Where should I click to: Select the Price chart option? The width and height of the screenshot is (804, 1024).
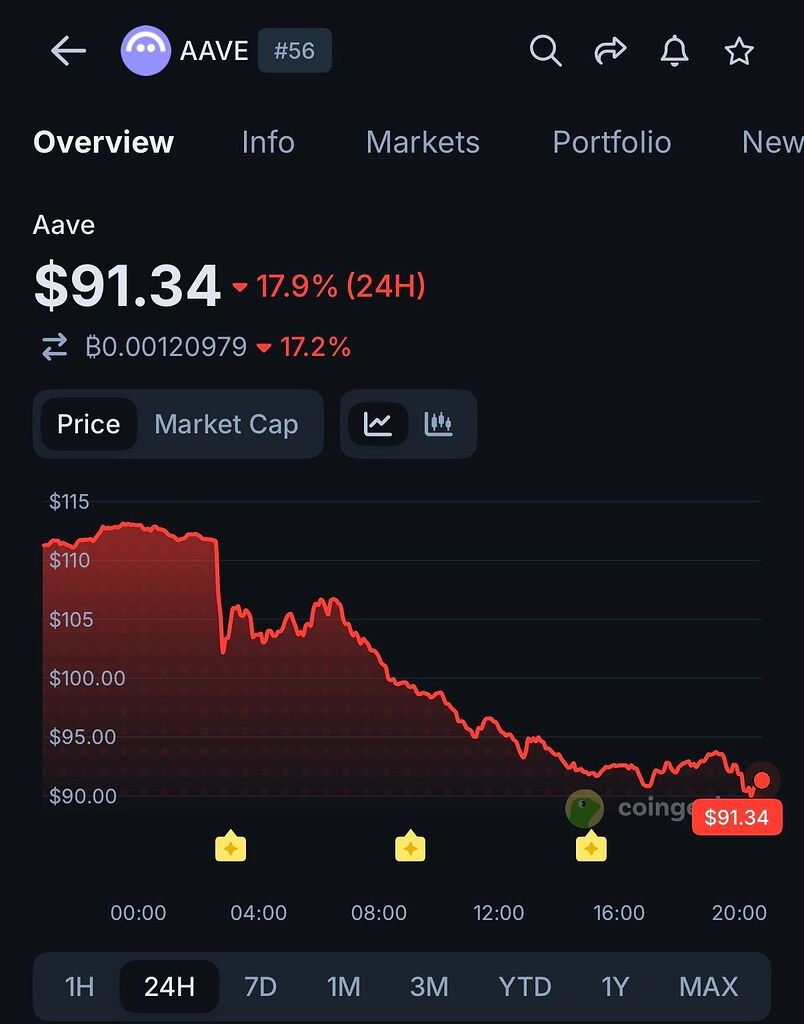88,424
